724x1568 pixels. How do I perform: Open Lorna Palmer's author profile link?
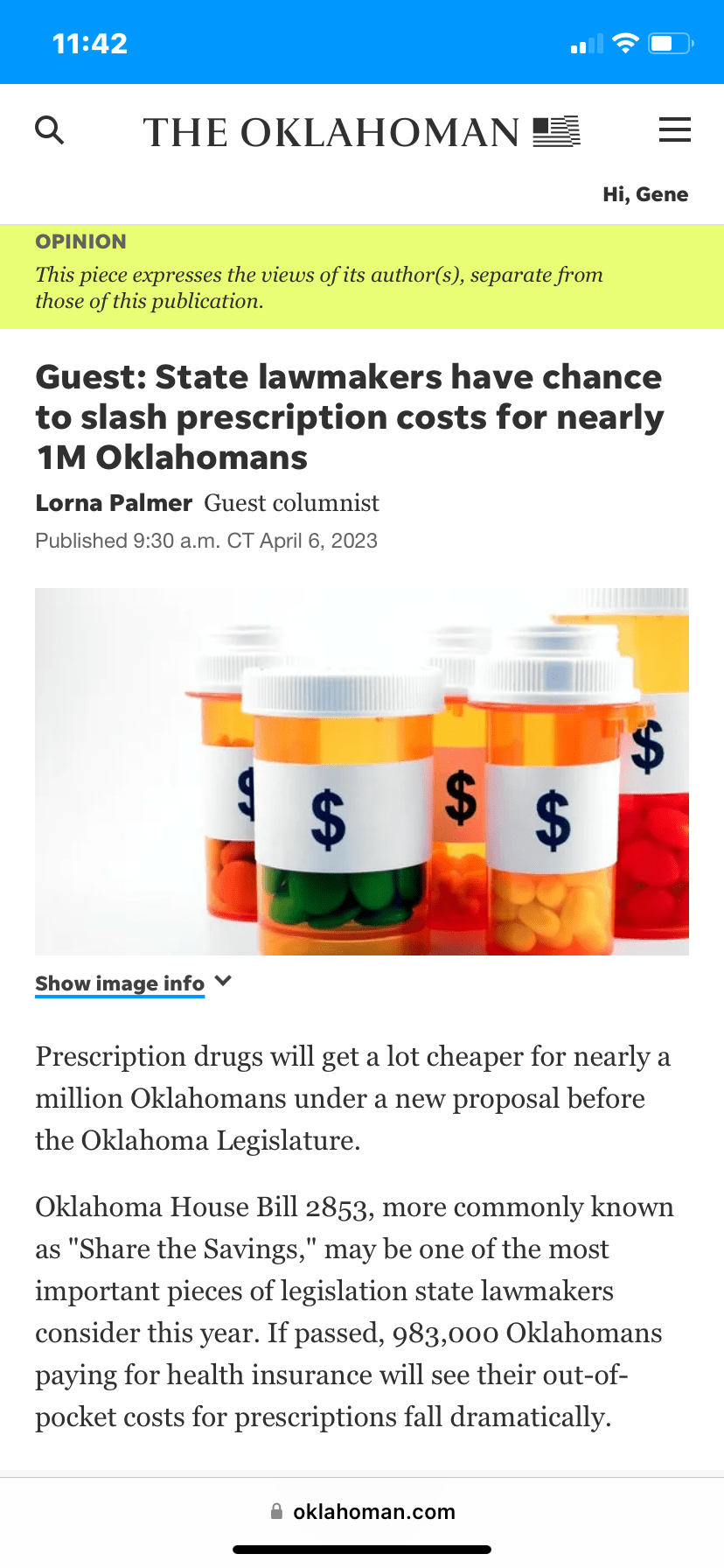pyautogui.click(x=113, y=503)
